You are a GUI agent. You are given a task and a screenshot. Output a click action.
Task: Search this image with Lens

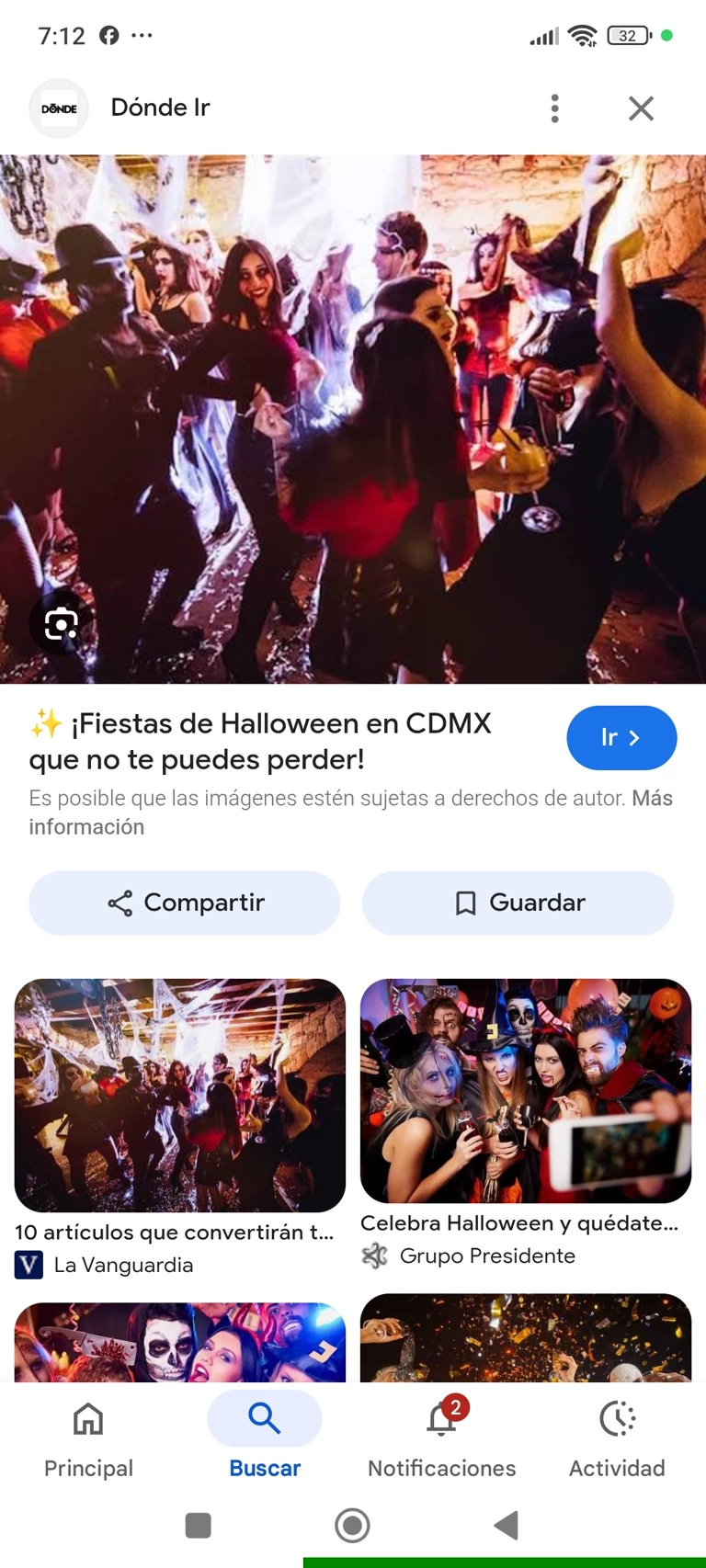click(x=61, y=624)
